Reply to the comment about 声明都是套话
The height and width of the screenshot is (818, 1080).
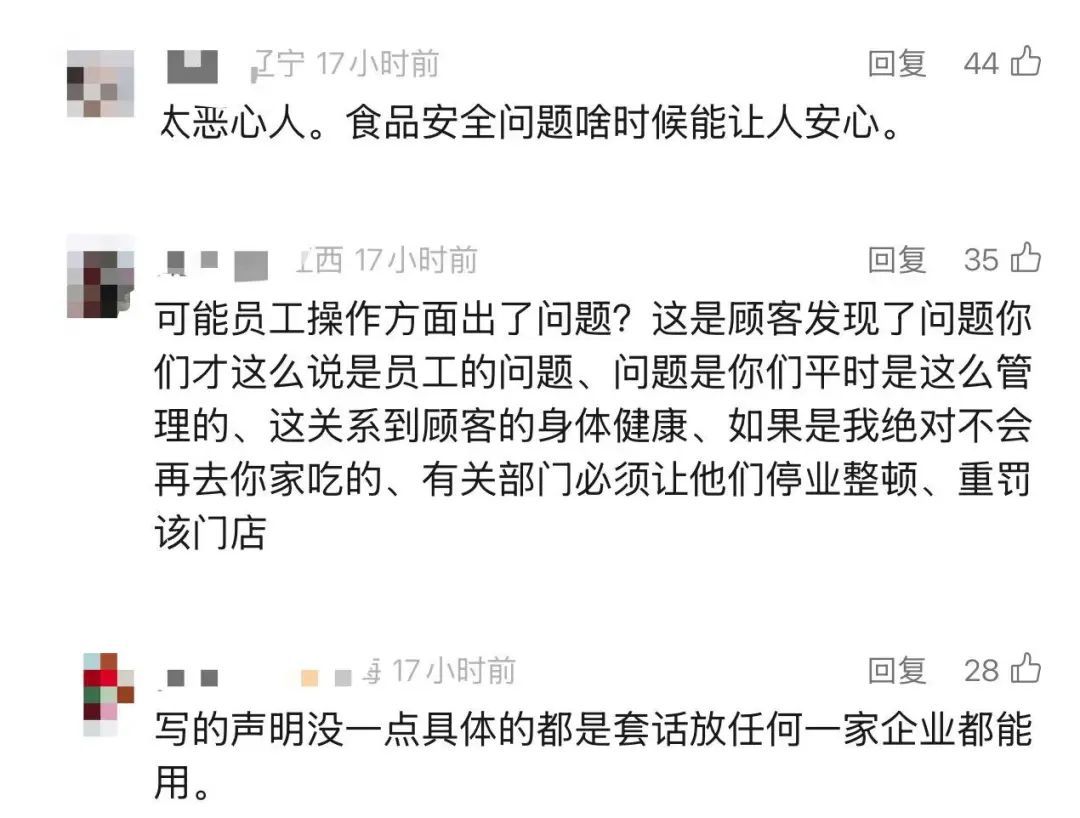(x=896, y=671)
